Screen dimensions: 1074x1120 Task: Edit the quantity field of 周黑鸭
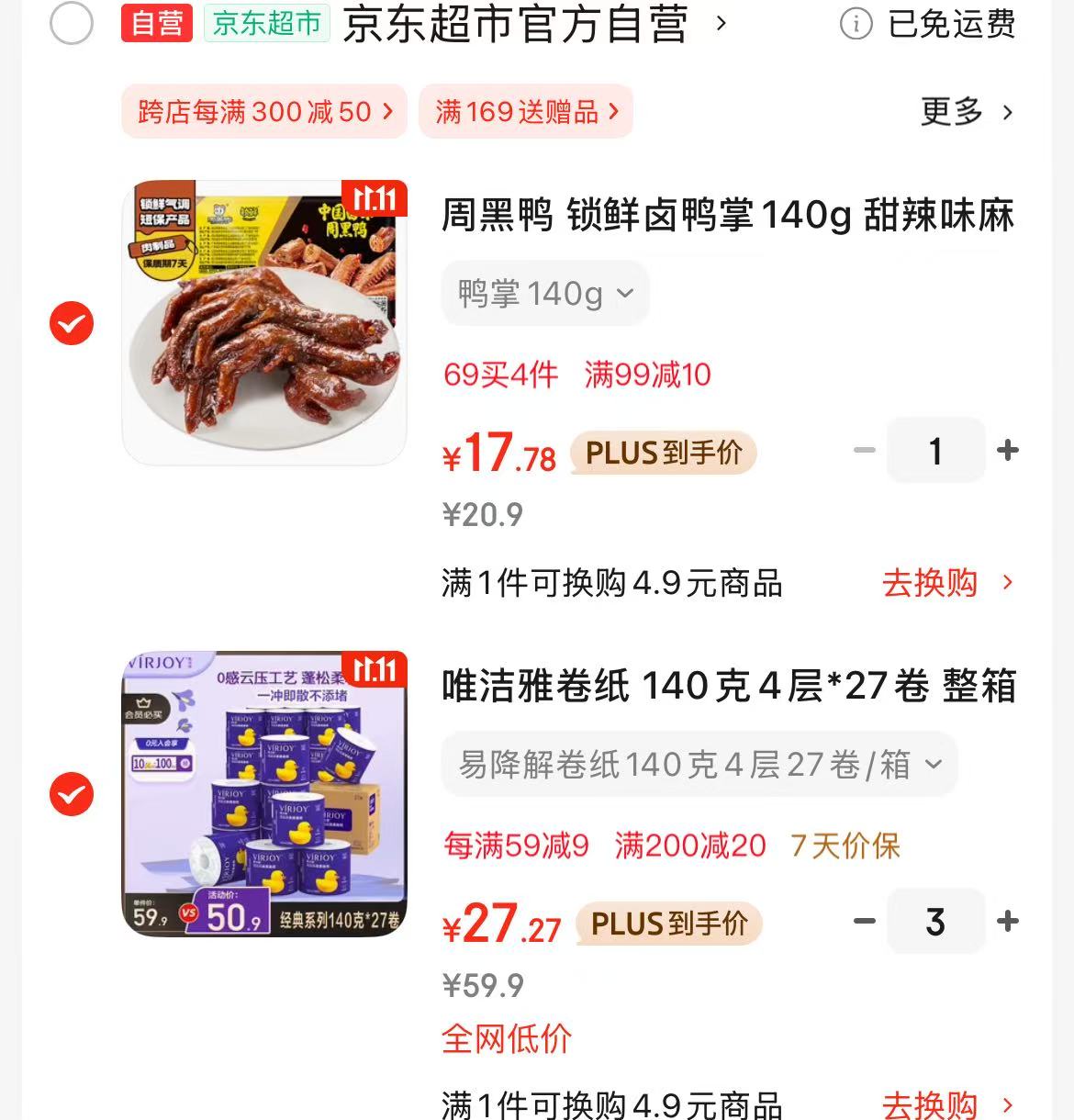(935, 451)
